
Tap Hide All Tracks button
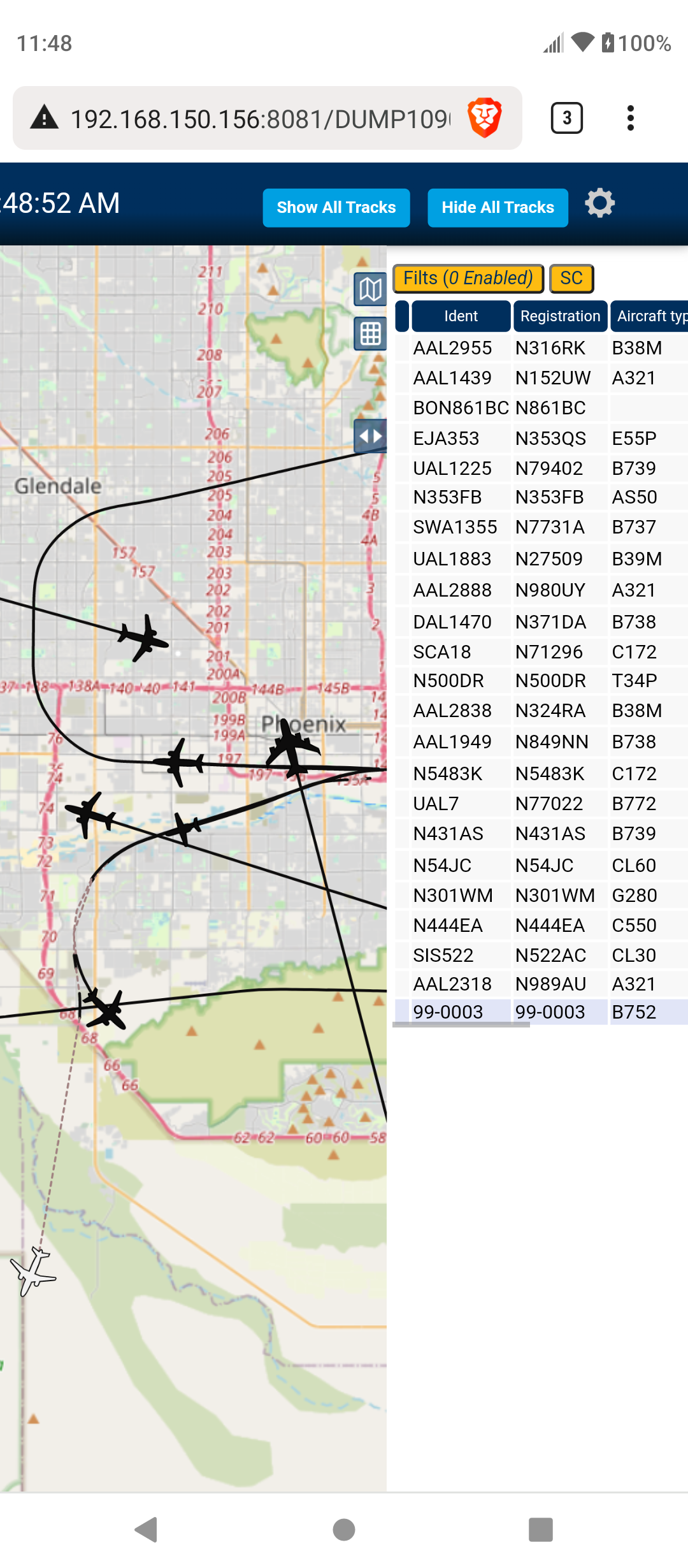click(498, 208)
